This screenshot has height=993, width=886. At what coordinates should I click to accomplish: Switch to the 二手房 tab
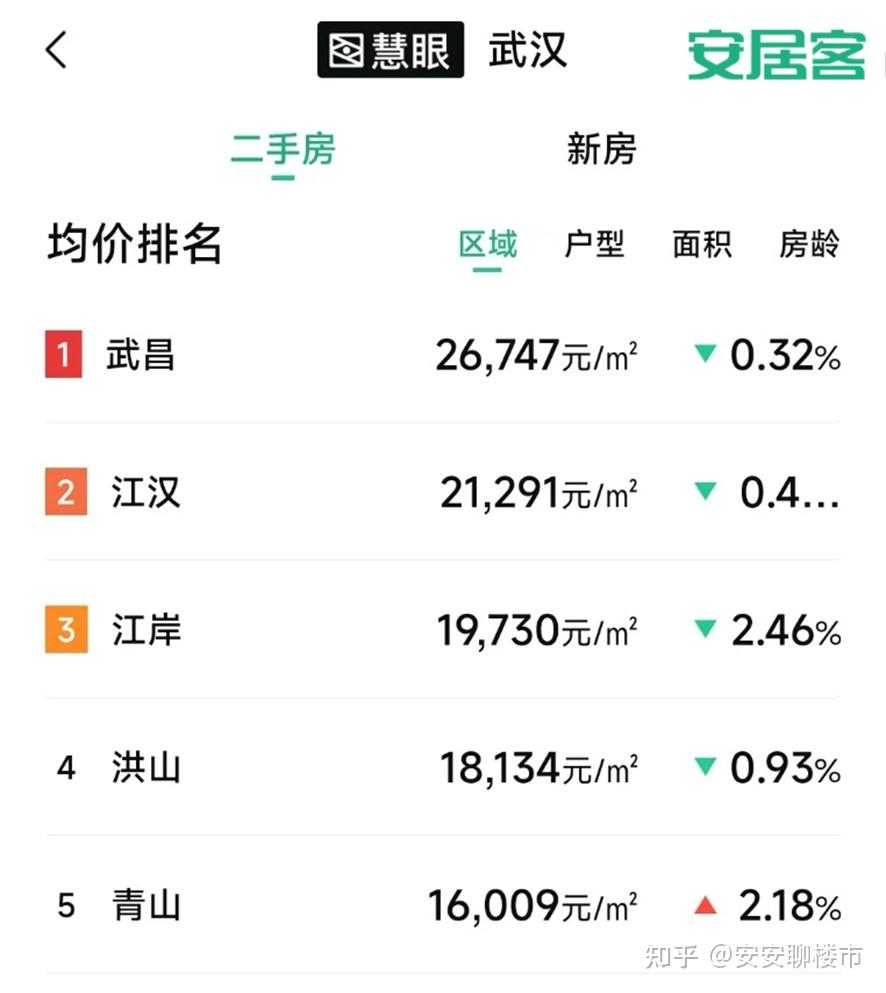pos(283,150)
